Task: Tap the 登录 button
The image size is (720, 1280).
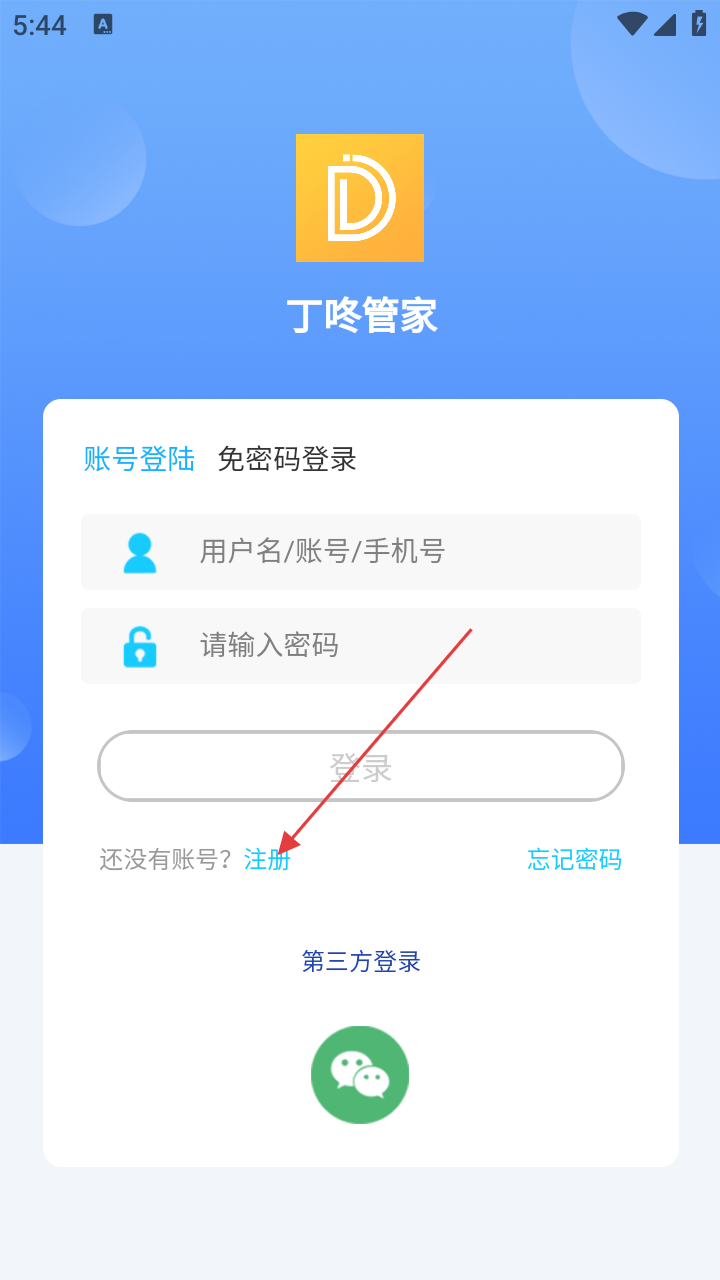Action: (360, 767)
